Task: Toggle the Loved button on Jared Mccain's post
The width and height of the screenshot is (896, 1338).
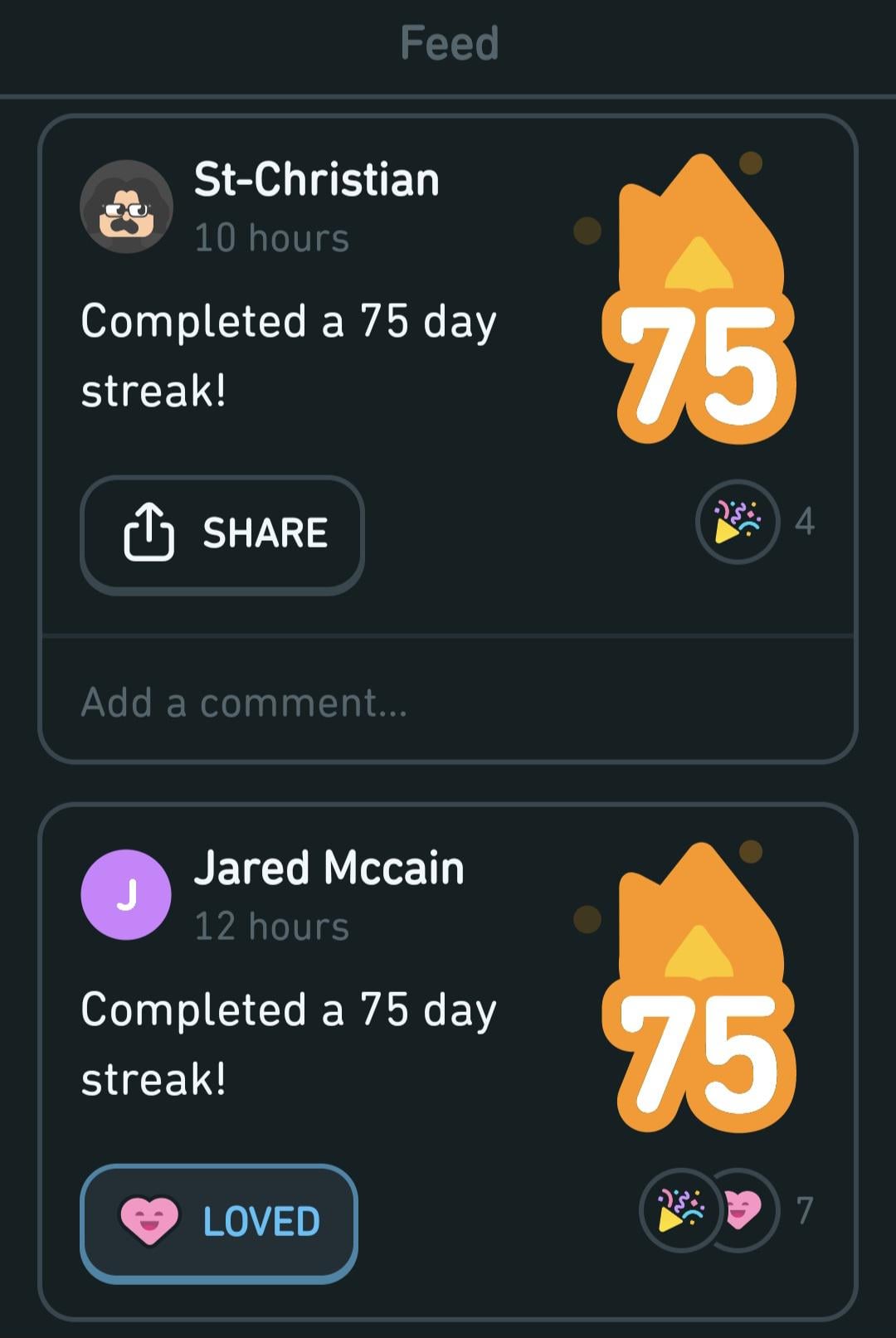Action: [219, 1223]
